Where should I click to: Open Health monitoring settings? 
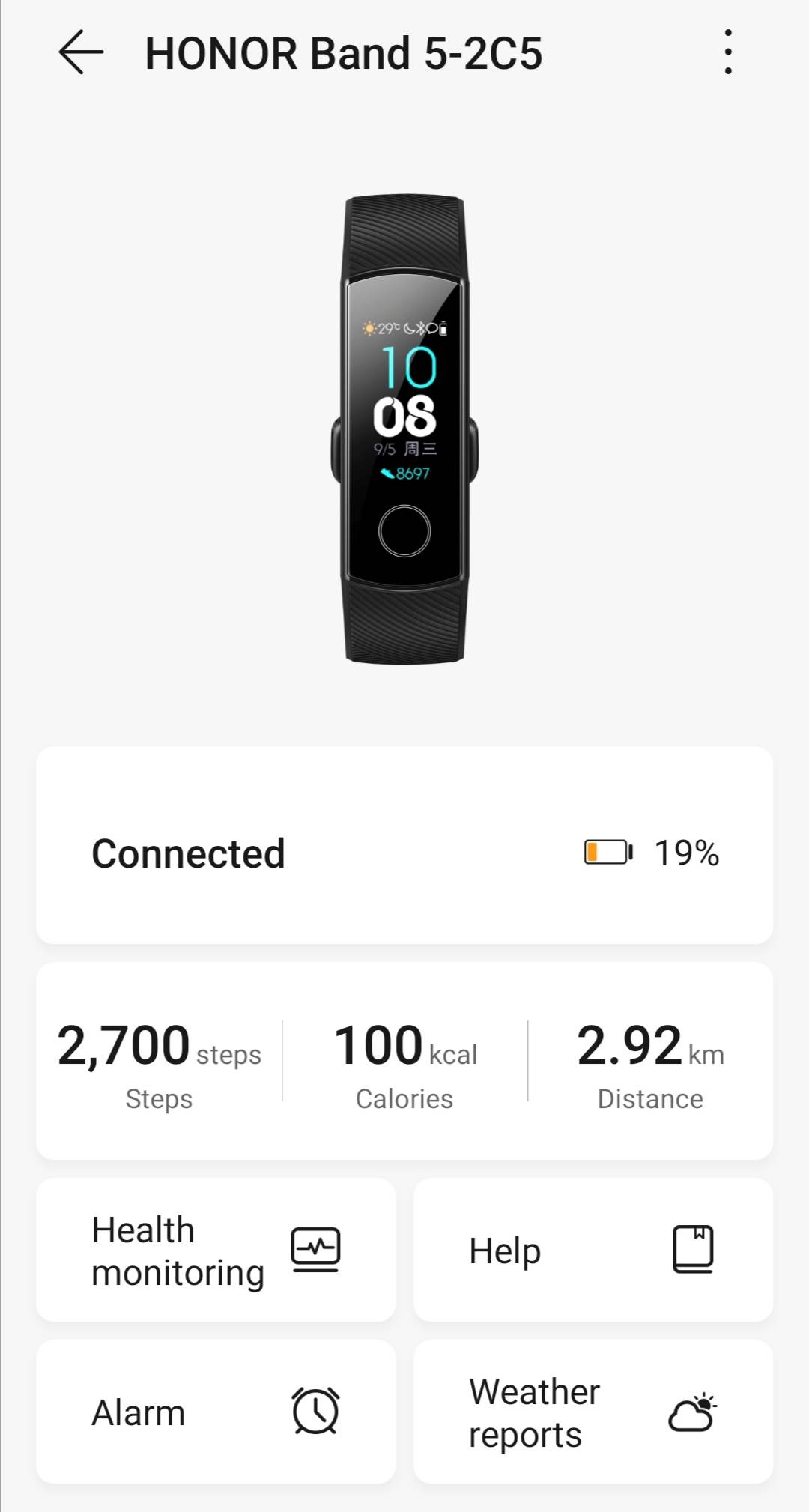coord(216,1251)
